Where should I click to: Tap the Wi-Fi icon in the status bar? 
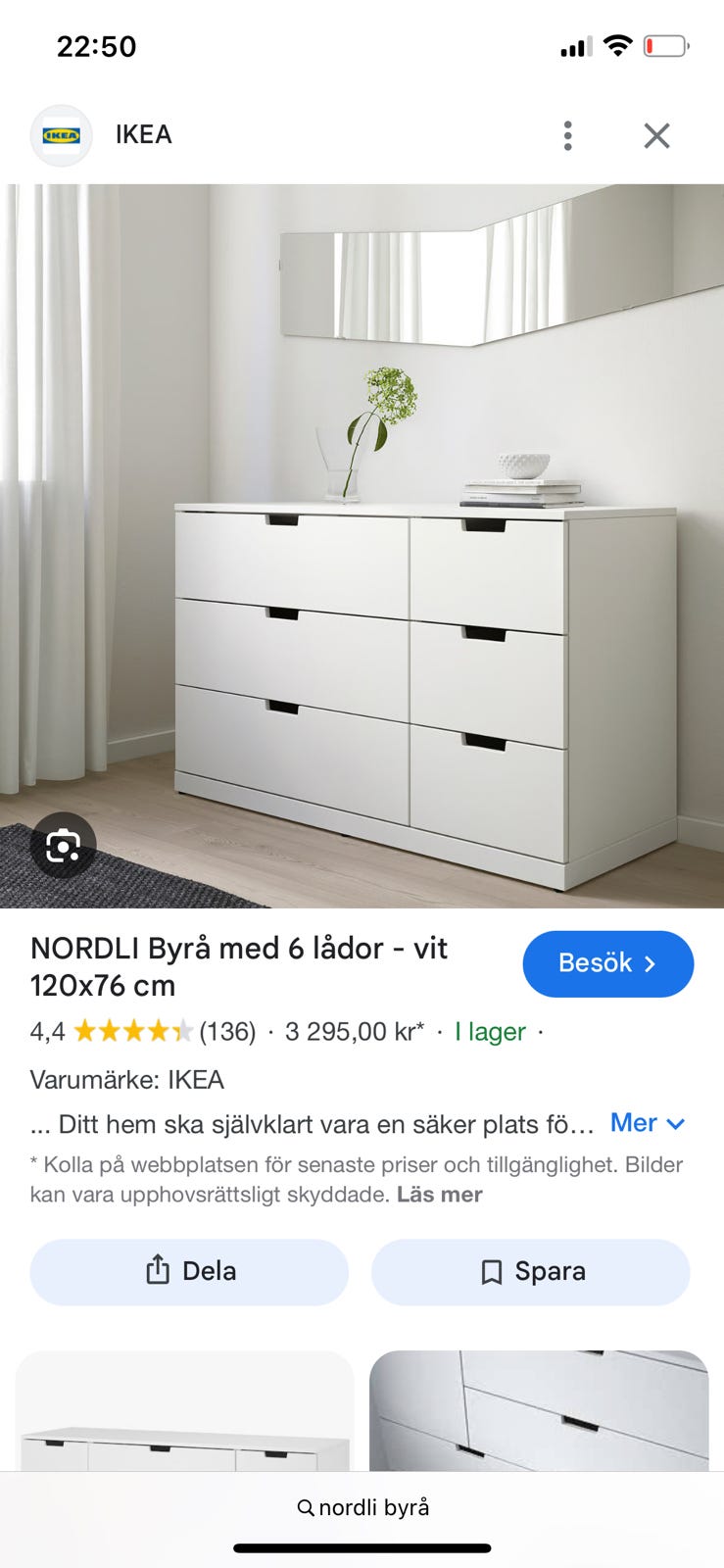(617, 45)
